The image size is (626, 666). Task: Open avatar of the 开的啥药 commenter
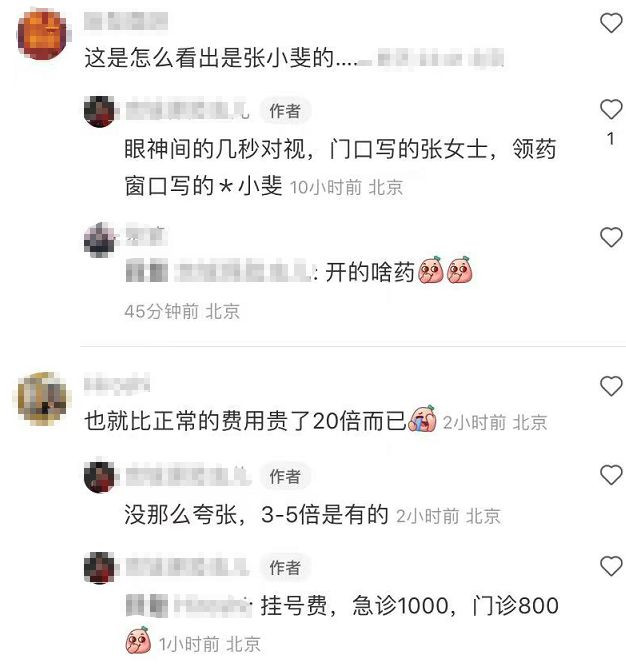click(x=99, y=239)
